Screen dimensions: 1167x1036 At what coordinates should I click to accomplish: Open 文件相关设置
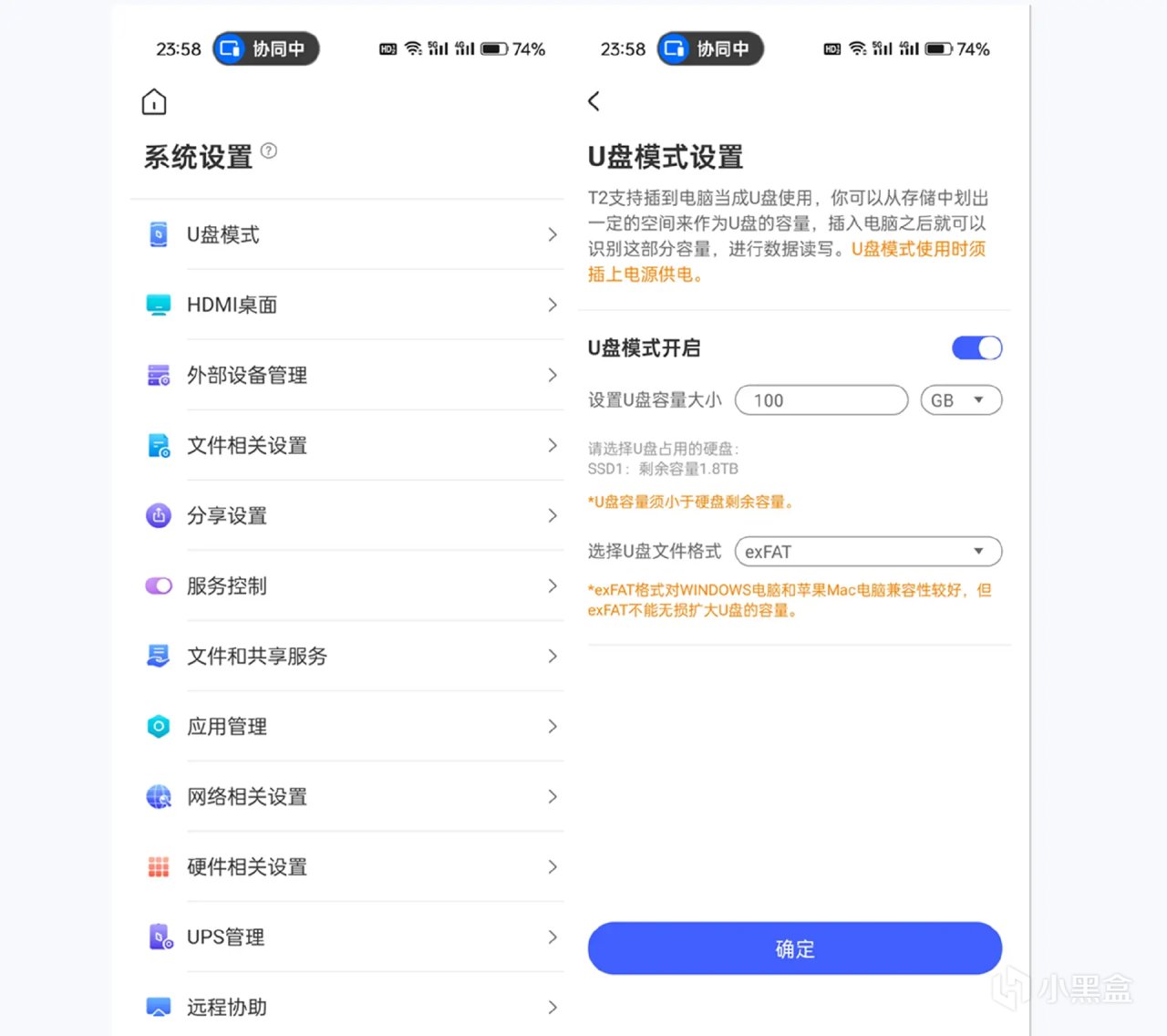351,445
